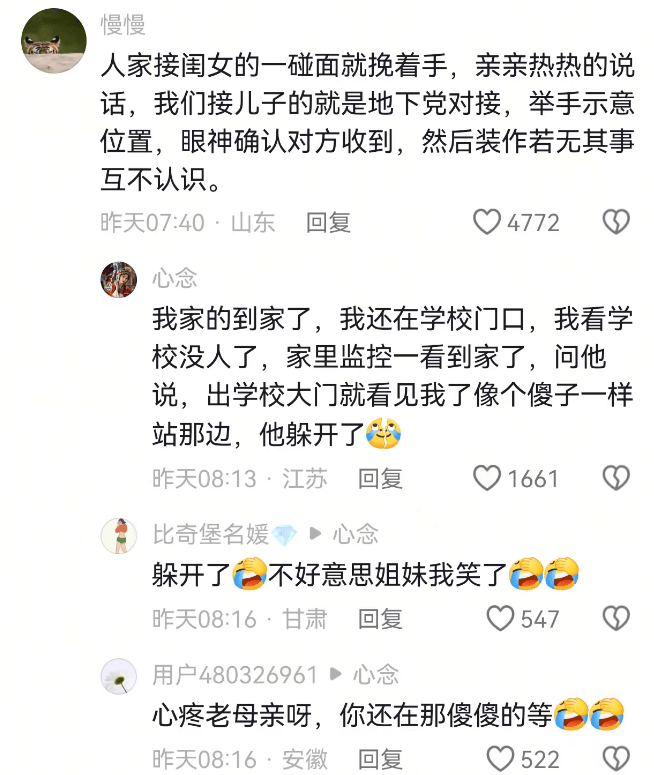Image resolution: width=654 pixels, height=775 pixels.
Task: Dislike 慢慢's comment
Action: coord(616,222)
